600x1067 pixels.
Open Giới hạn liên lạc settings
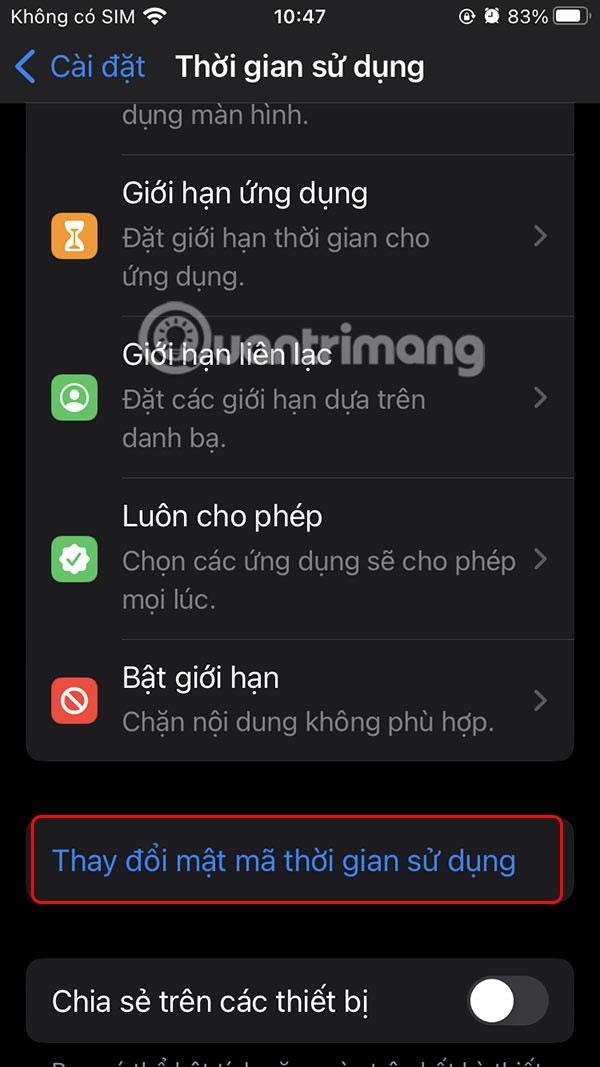pyautogui.click(x=300, y=397)
